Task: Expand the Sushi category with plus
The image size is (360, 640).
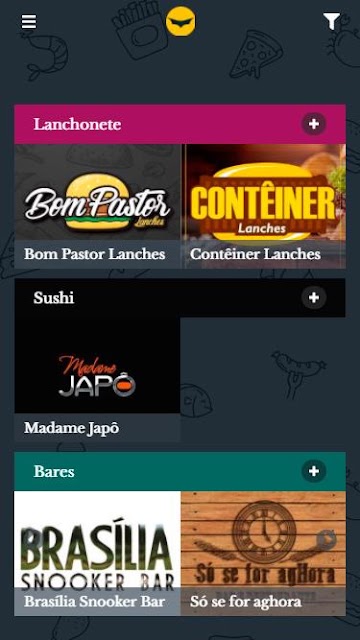Action: tap(313, 298)
